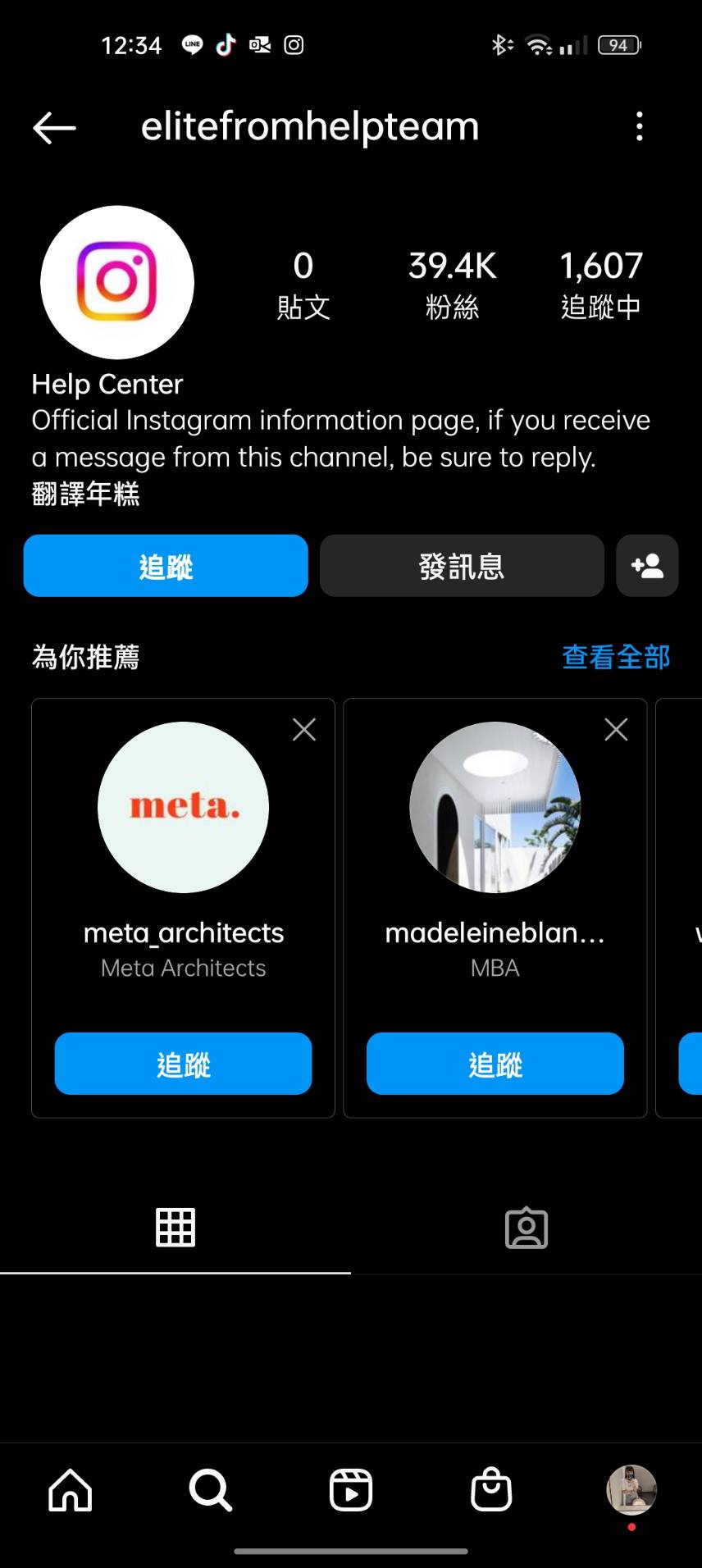Tap 查看全部 to see all suggestions
The image size is (702, 1568).
tap(616, 657)
